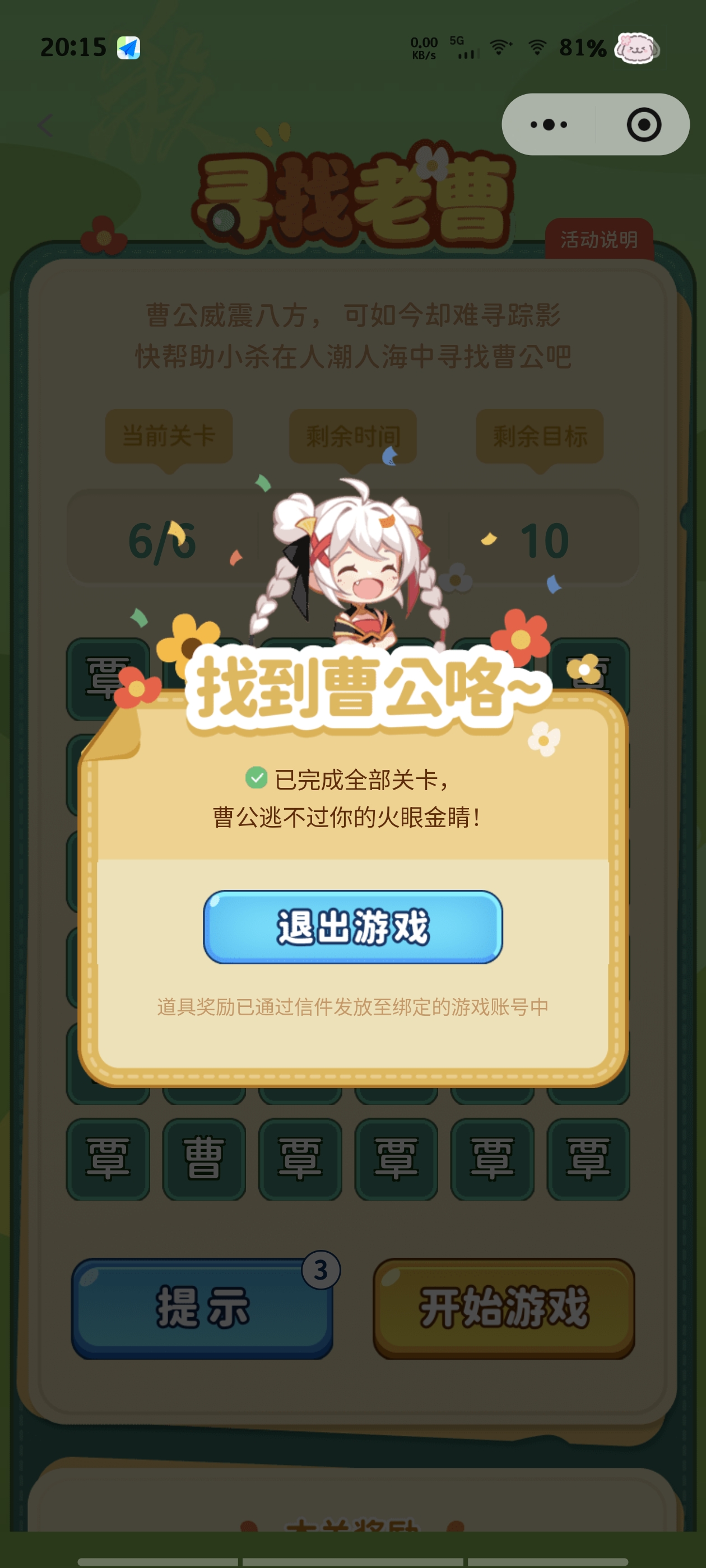Start playing with the 开始游戏 button
706x1568 pixels.
click(503, 1308)
